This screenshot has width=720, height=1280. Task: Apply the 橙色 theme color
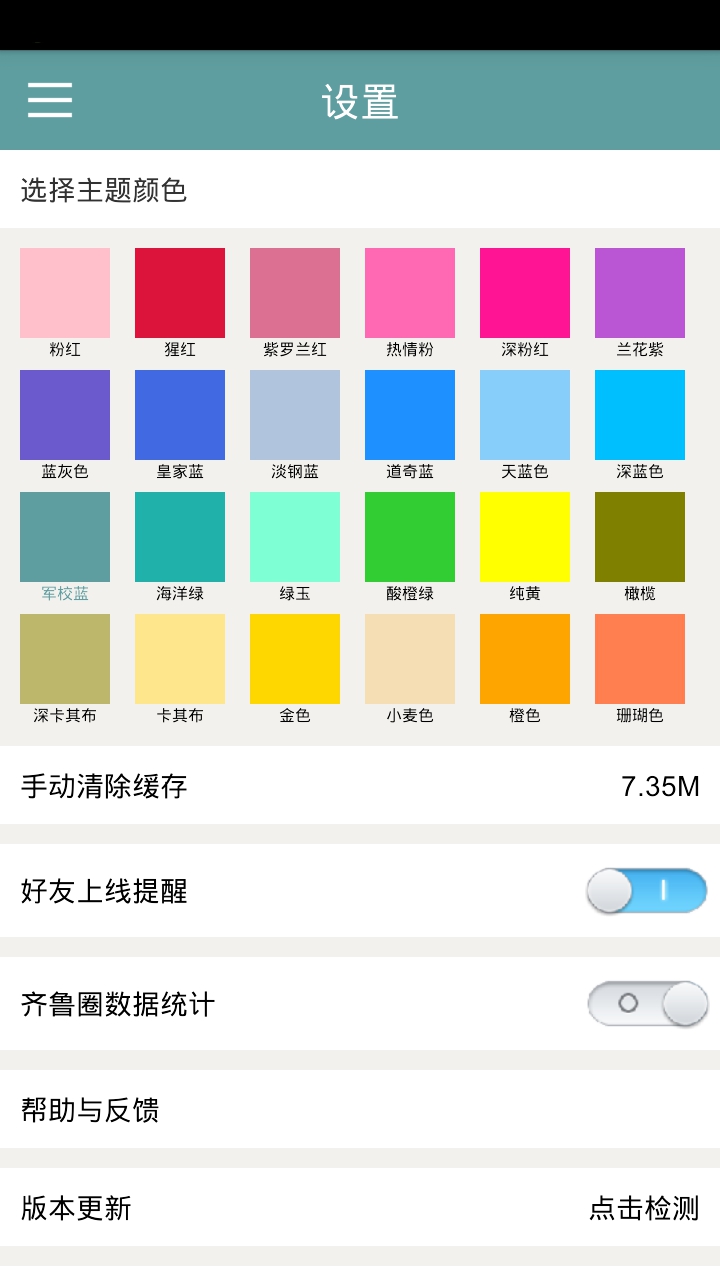[525, 659]
